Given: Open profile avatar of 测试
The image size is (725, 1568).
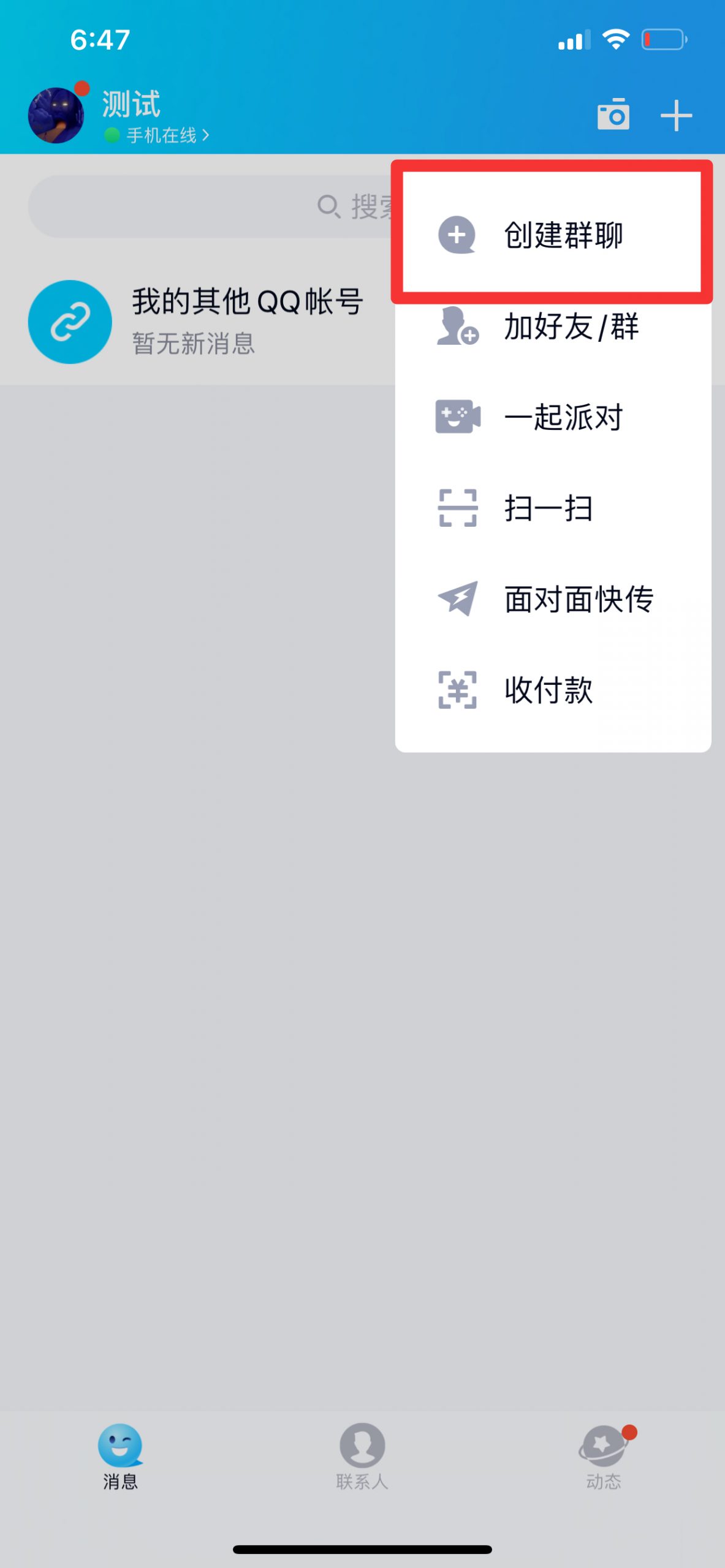Looking at the screenshot, I should (x=56, y=115).
